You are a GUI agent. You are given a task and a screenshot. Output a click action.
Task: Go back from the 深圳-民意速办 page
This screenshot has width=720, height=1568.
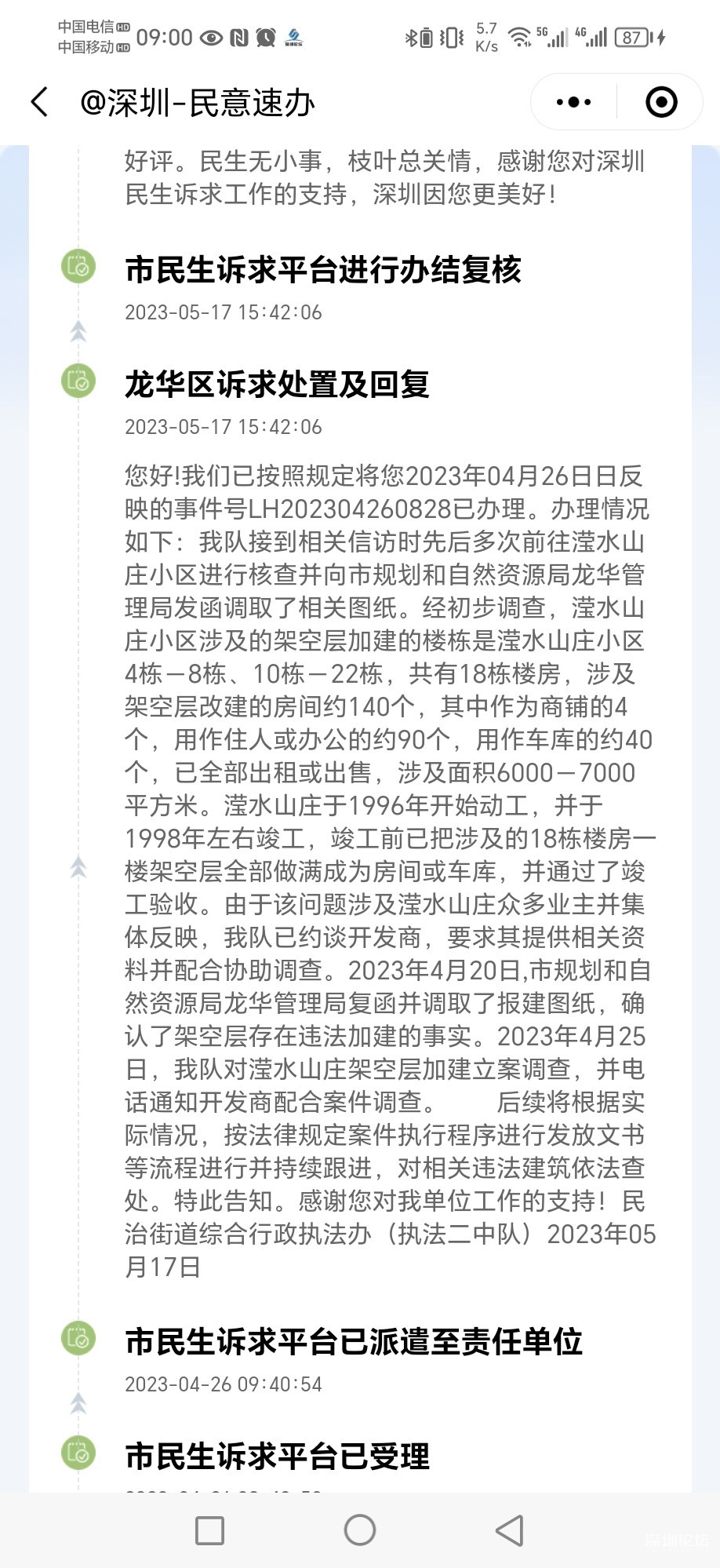[x=39, y=102]
